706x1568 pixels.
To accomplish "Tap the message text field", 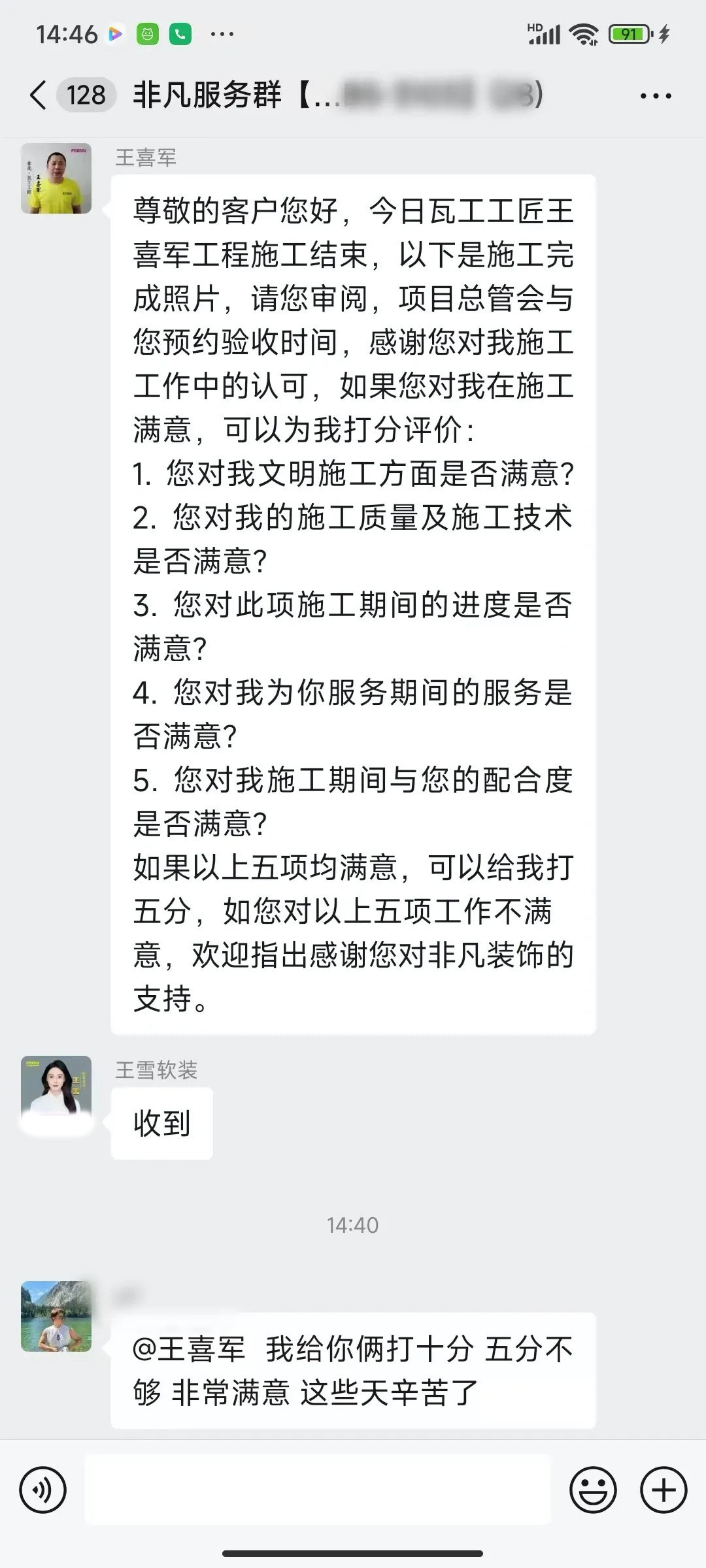I will coord(318,1491).
